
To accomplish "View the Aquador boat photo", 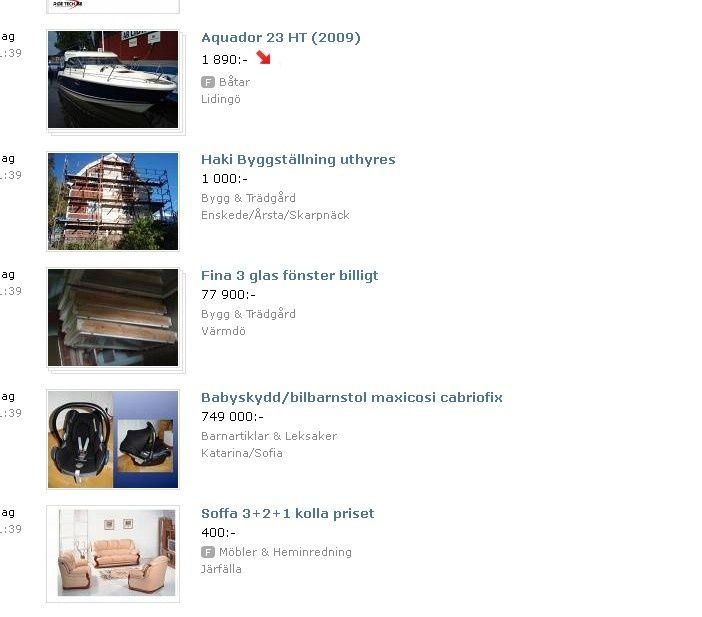I will click(113, 79).
